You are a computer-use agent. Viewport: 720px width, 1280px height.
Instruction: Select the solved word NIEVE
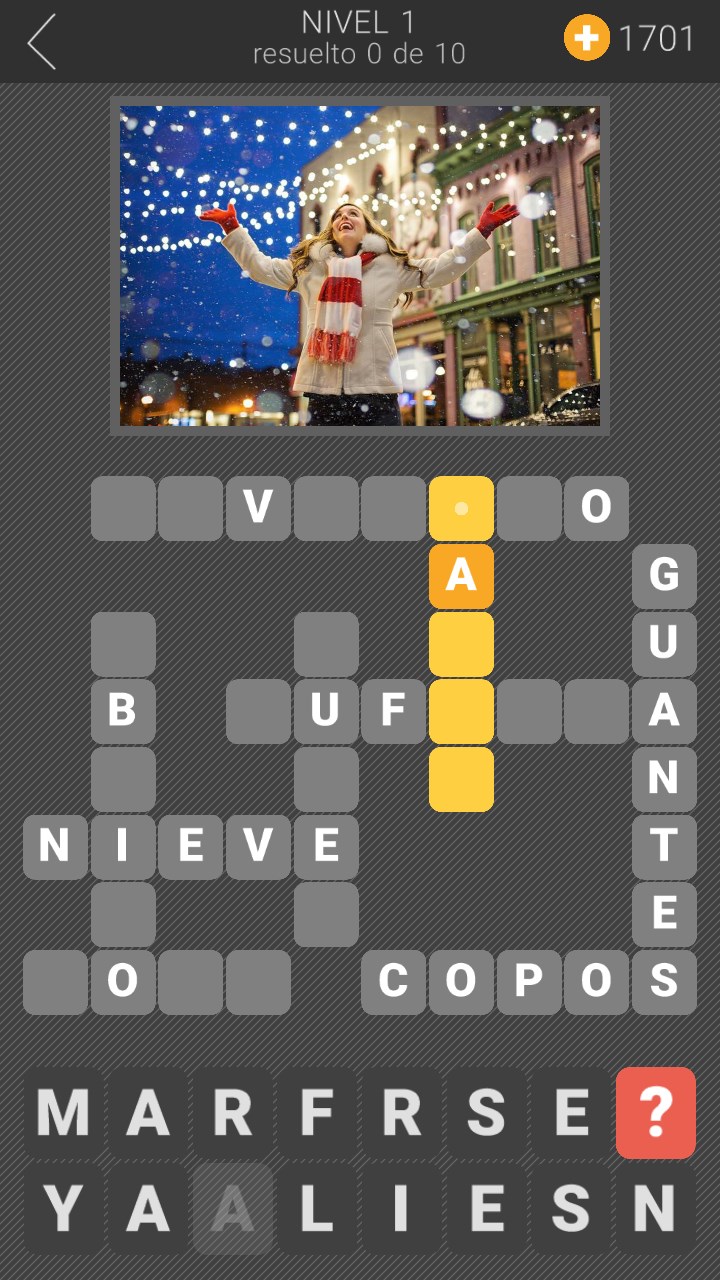pyautogui.click(x=190, y=846)
